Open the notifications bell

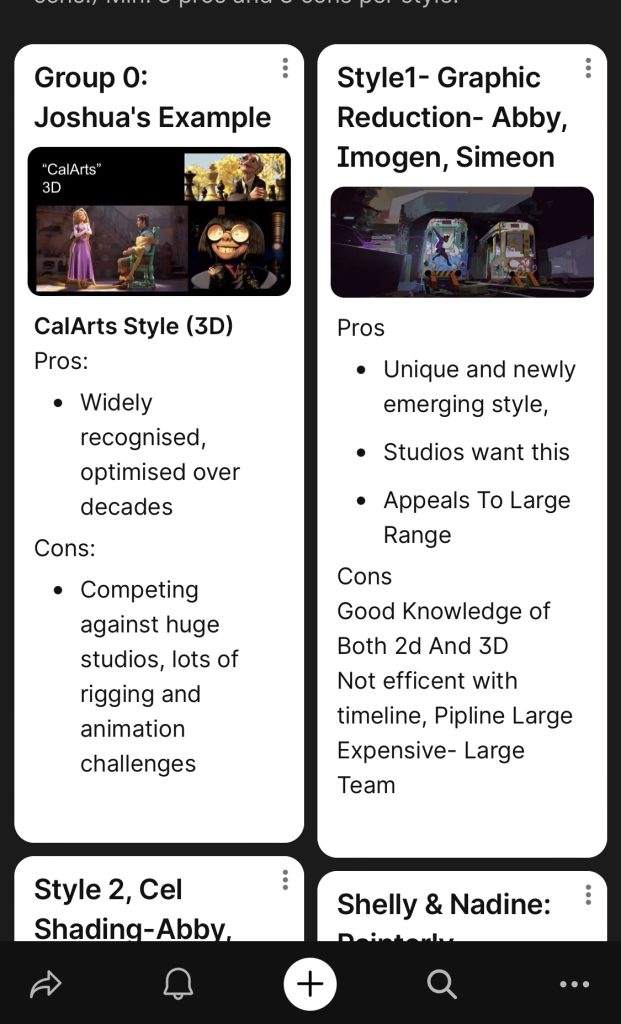178,985
